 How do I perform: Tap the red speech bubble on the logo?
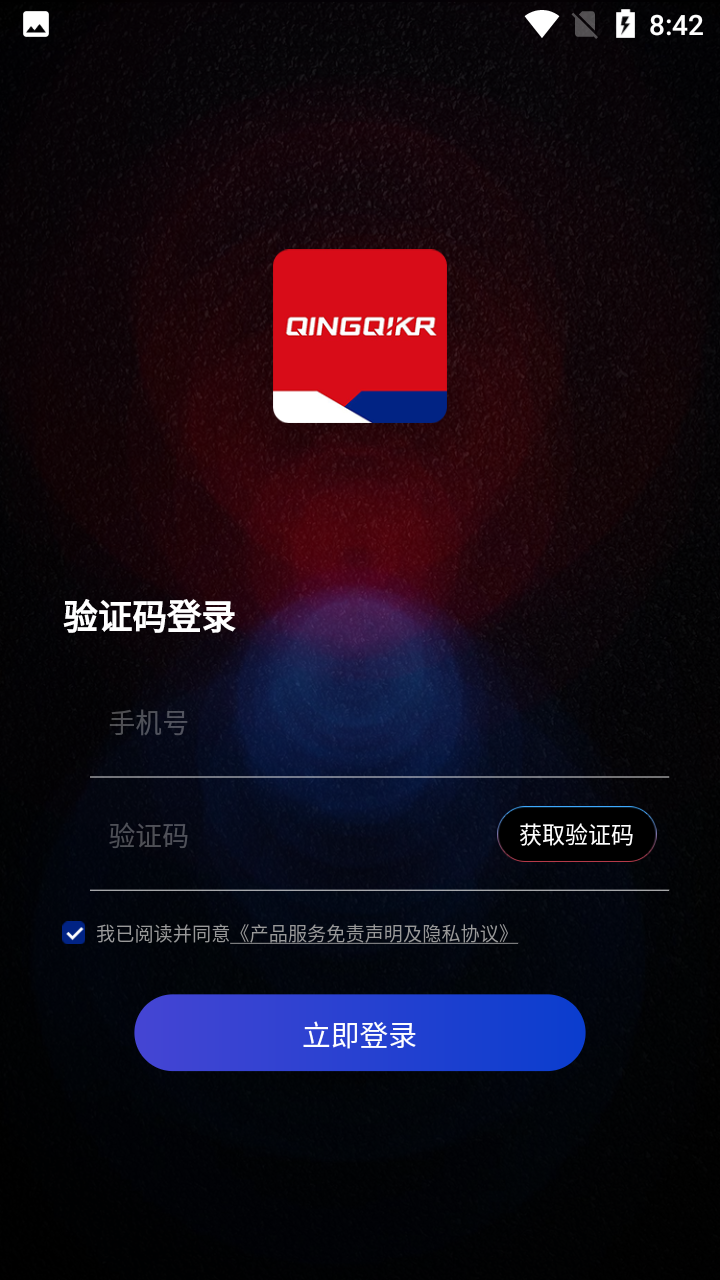click(360, 320)
